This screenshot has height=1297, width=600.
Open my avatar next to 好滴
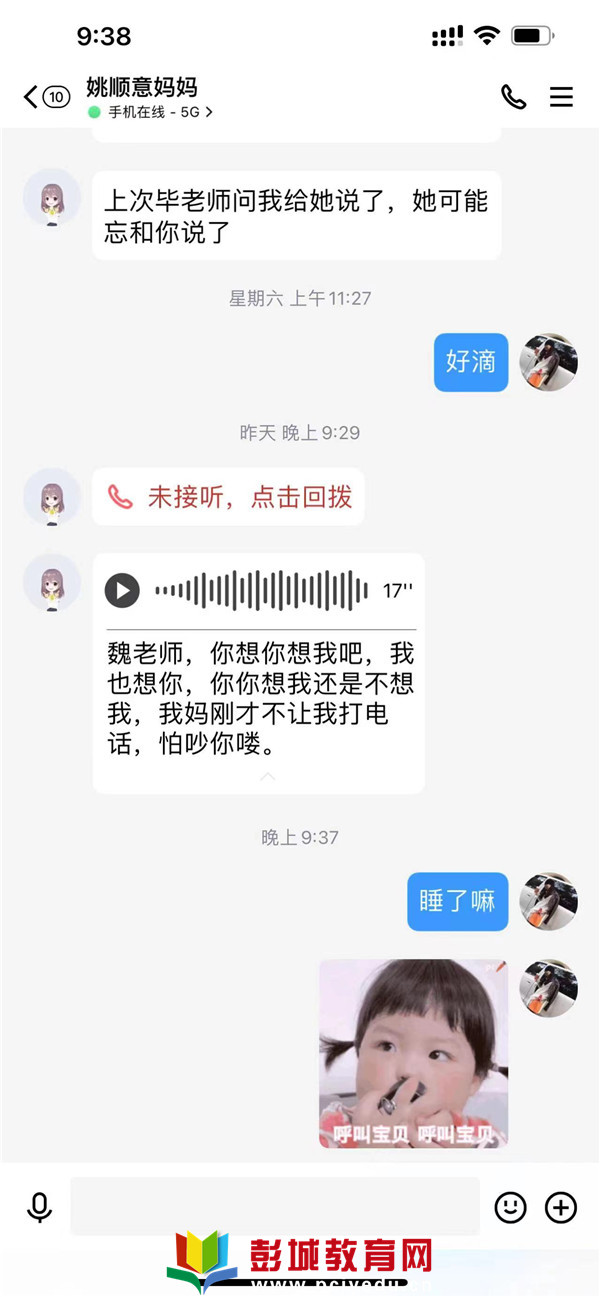[x=549, y=362]
